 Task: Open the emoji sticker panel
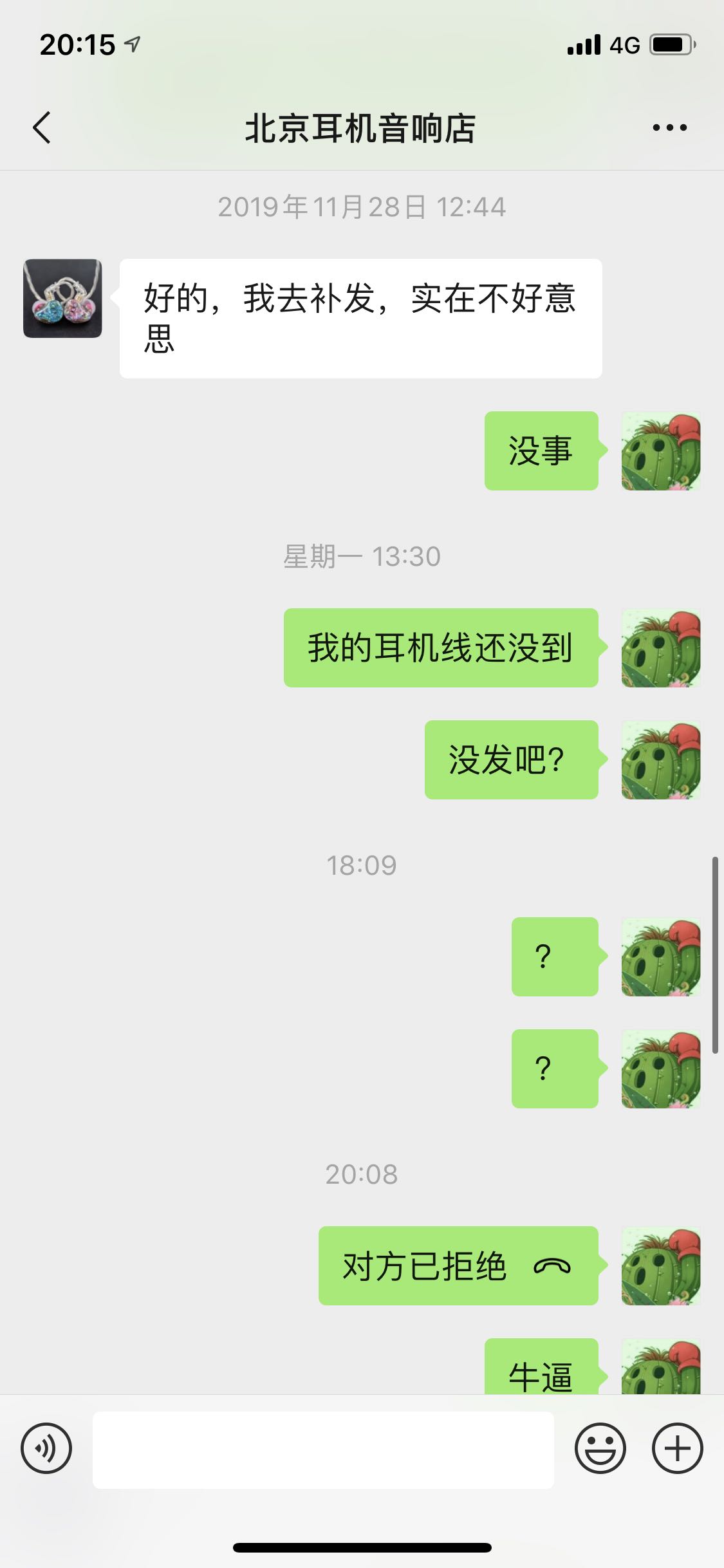click(x=600, y=1449)
